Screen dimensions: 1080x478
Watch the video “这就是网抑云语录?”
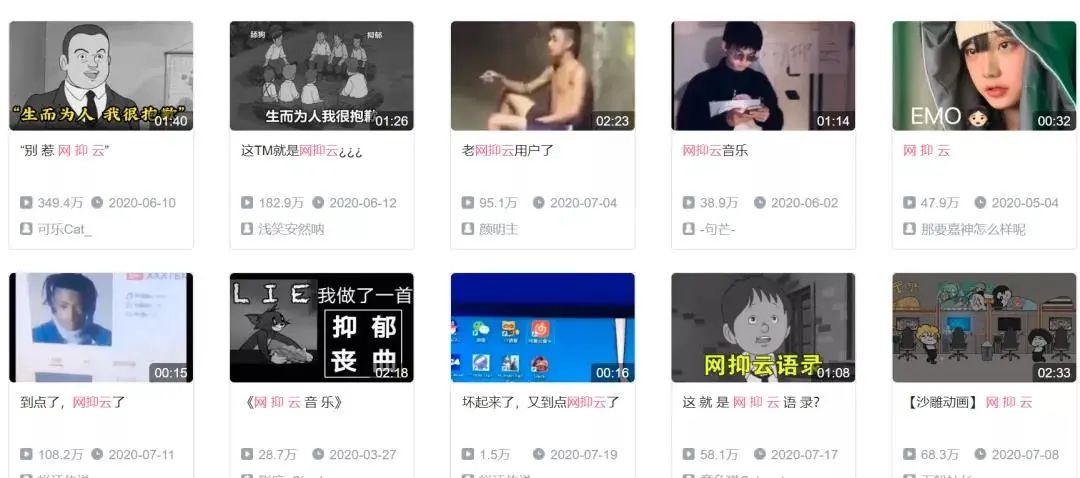click(763, 328)
